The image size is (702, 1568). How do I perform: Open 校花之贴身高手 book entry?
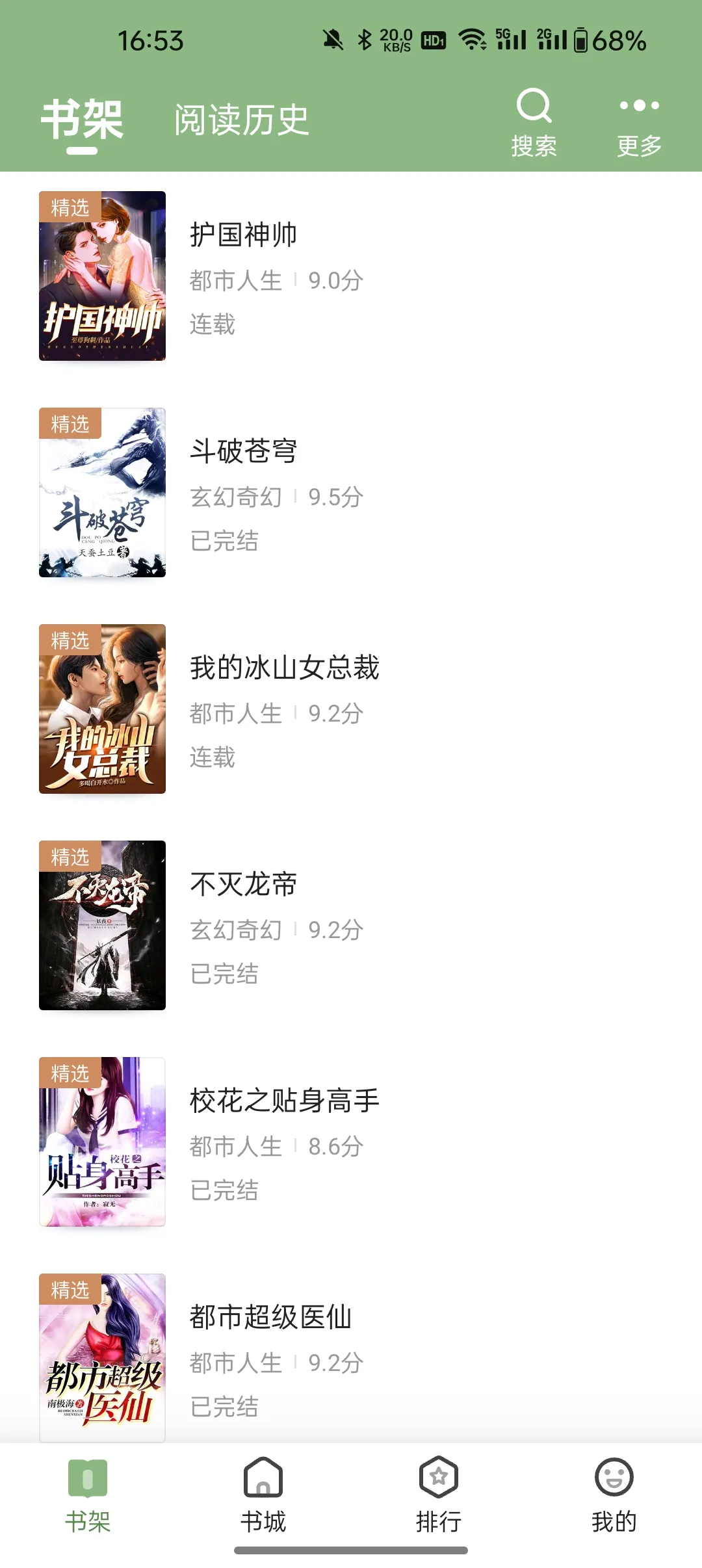pyautogui.click(x=284, y=1101)
